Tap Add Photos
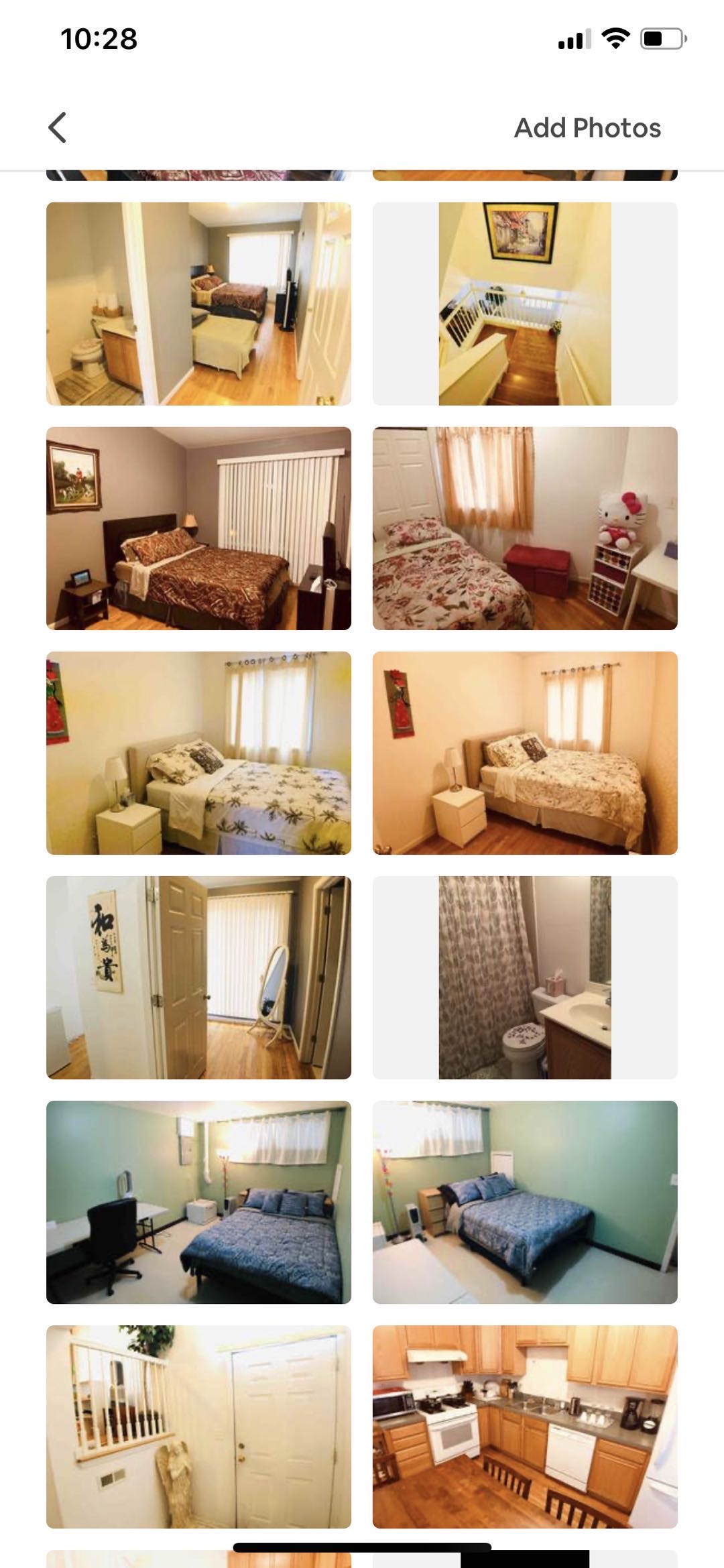This screenshot has height=1568, width=724. click(587, 128)
